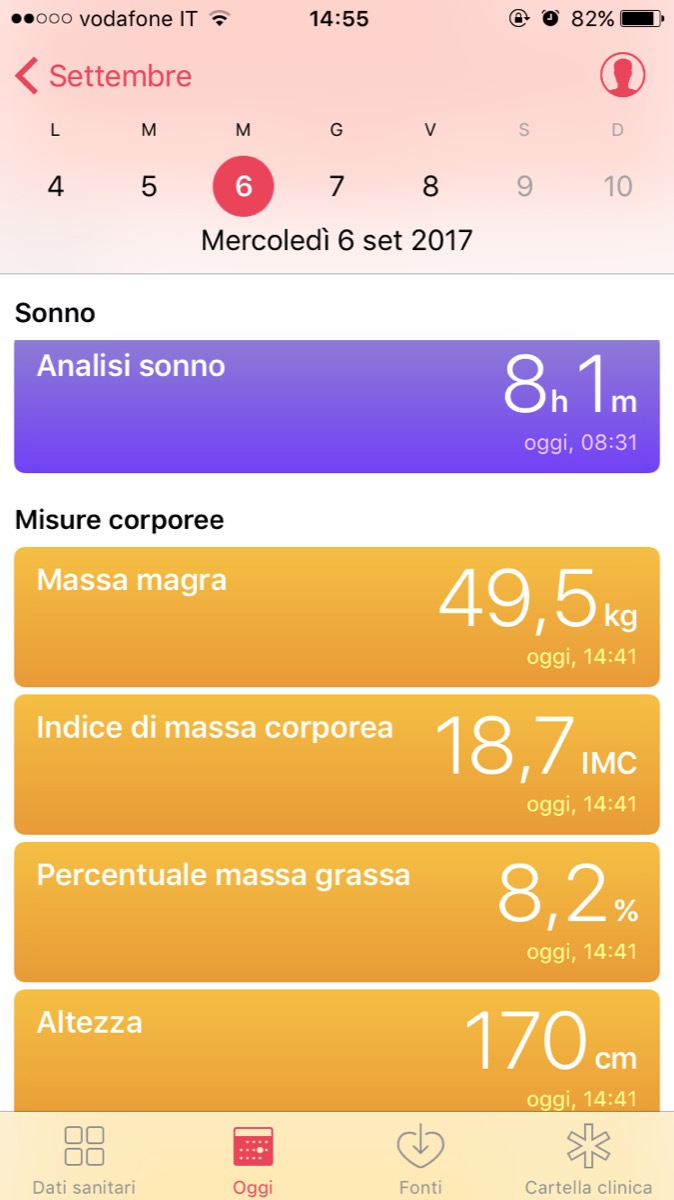Open the Massa magra card
674x1200 pixels.
tap(337, 616)
